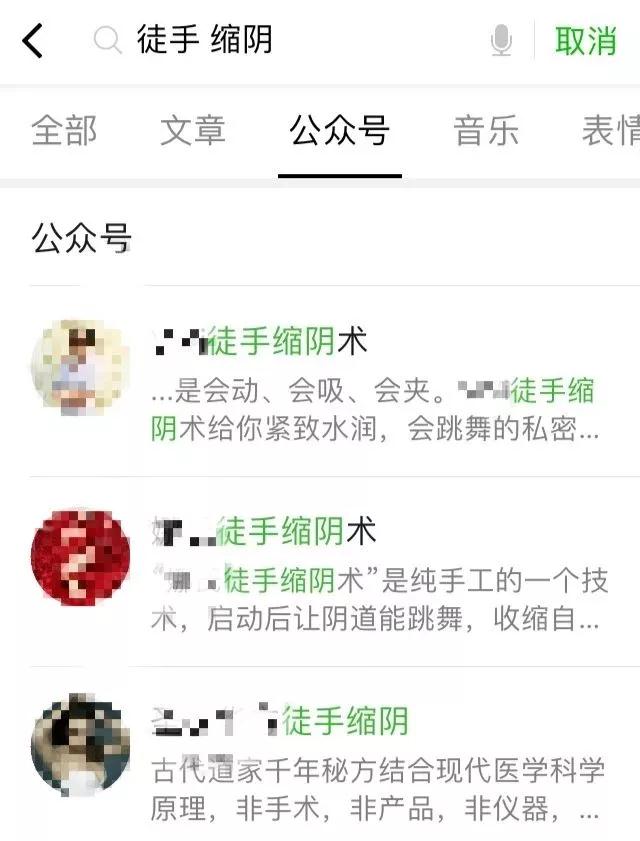The height and width of the screenshot is (841, 640).
Task: Switch to the 音乐 tab
Action: (486, 131)
